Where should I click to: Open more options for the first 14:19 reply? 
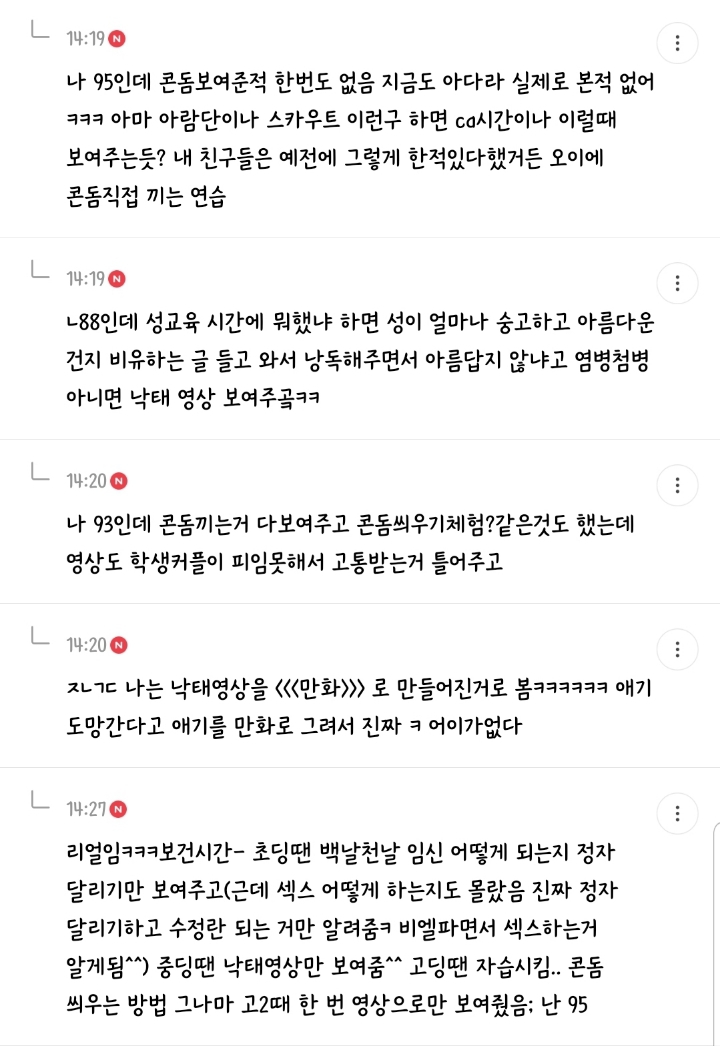(677, 43)
